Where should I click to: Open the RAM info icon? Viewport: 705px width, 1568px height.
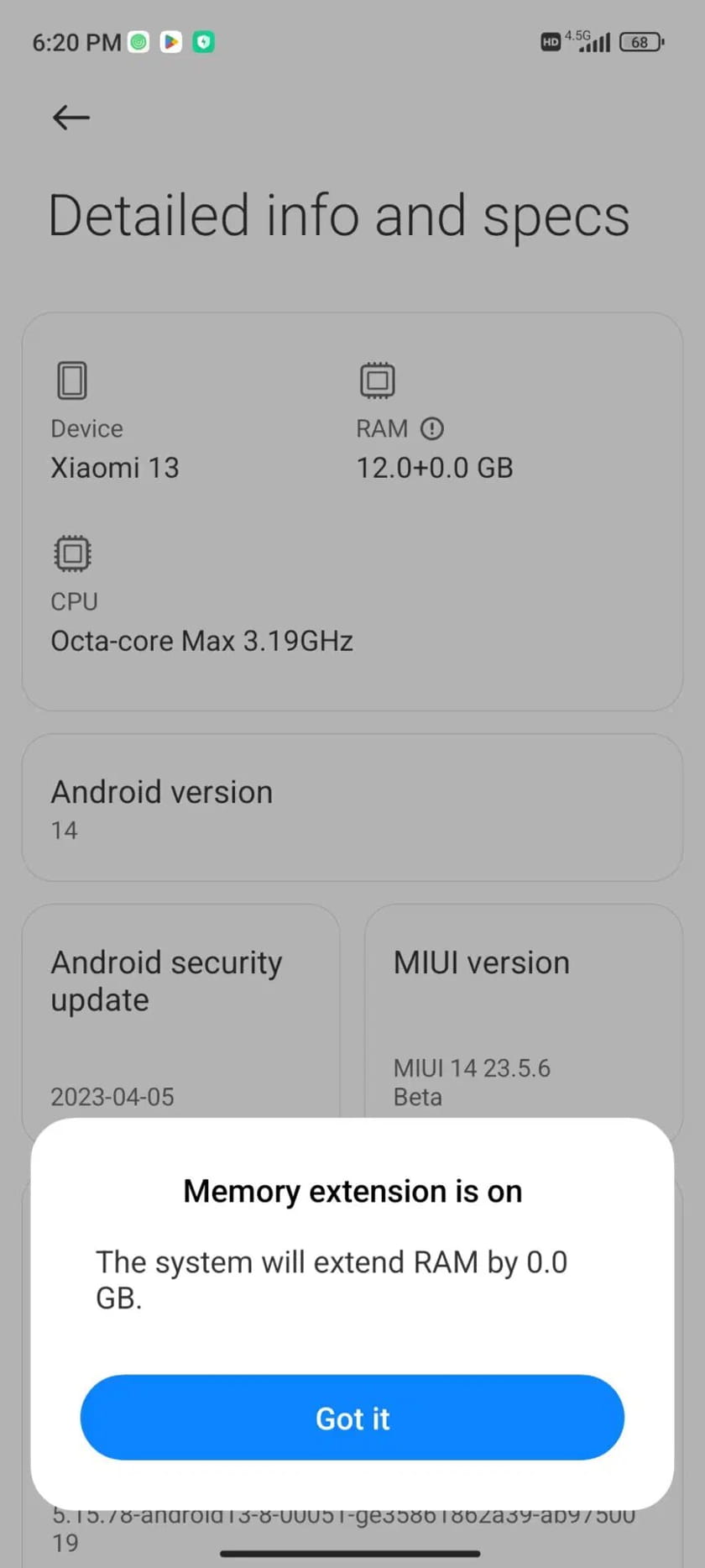431,429
